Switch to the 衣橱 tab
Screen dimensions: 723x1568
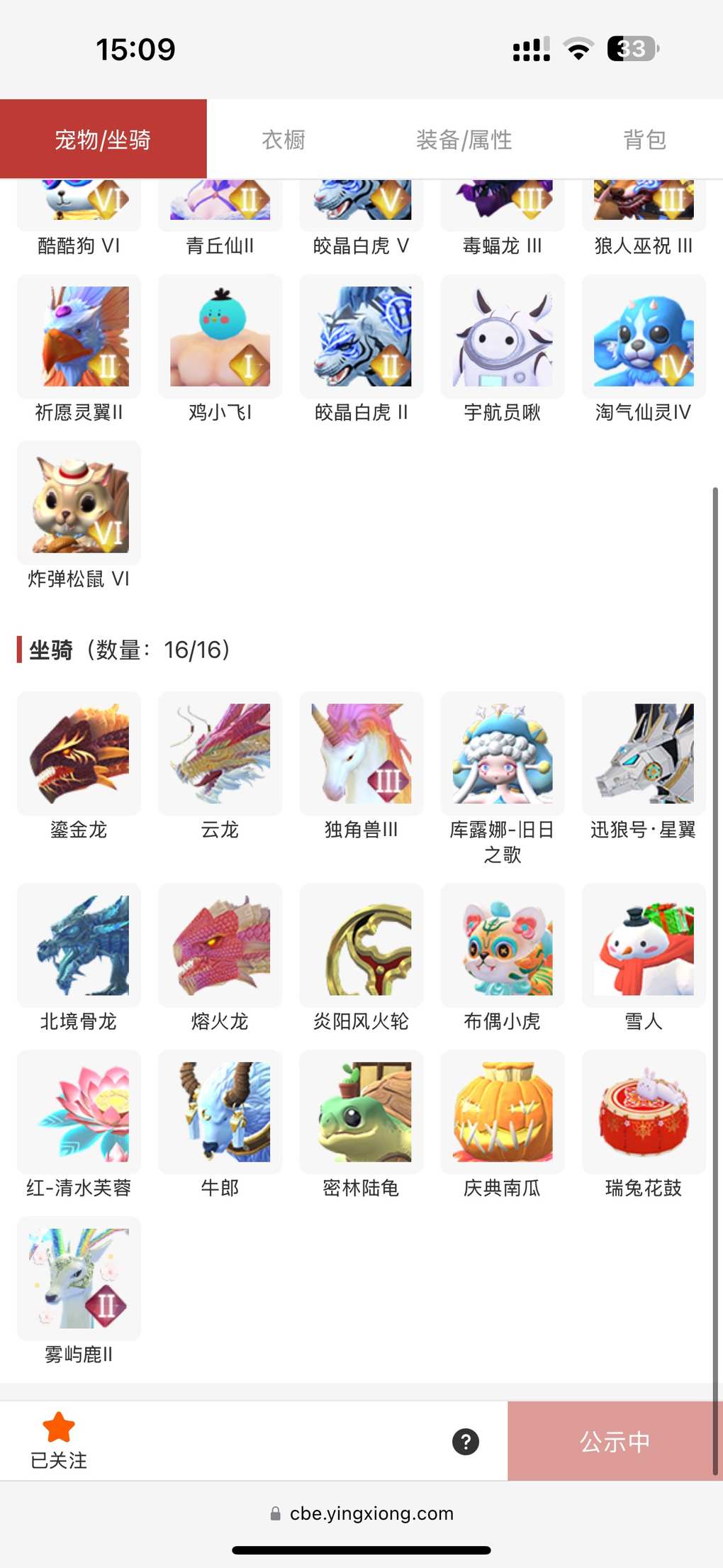pyautogui.click(x=284, y=140)
